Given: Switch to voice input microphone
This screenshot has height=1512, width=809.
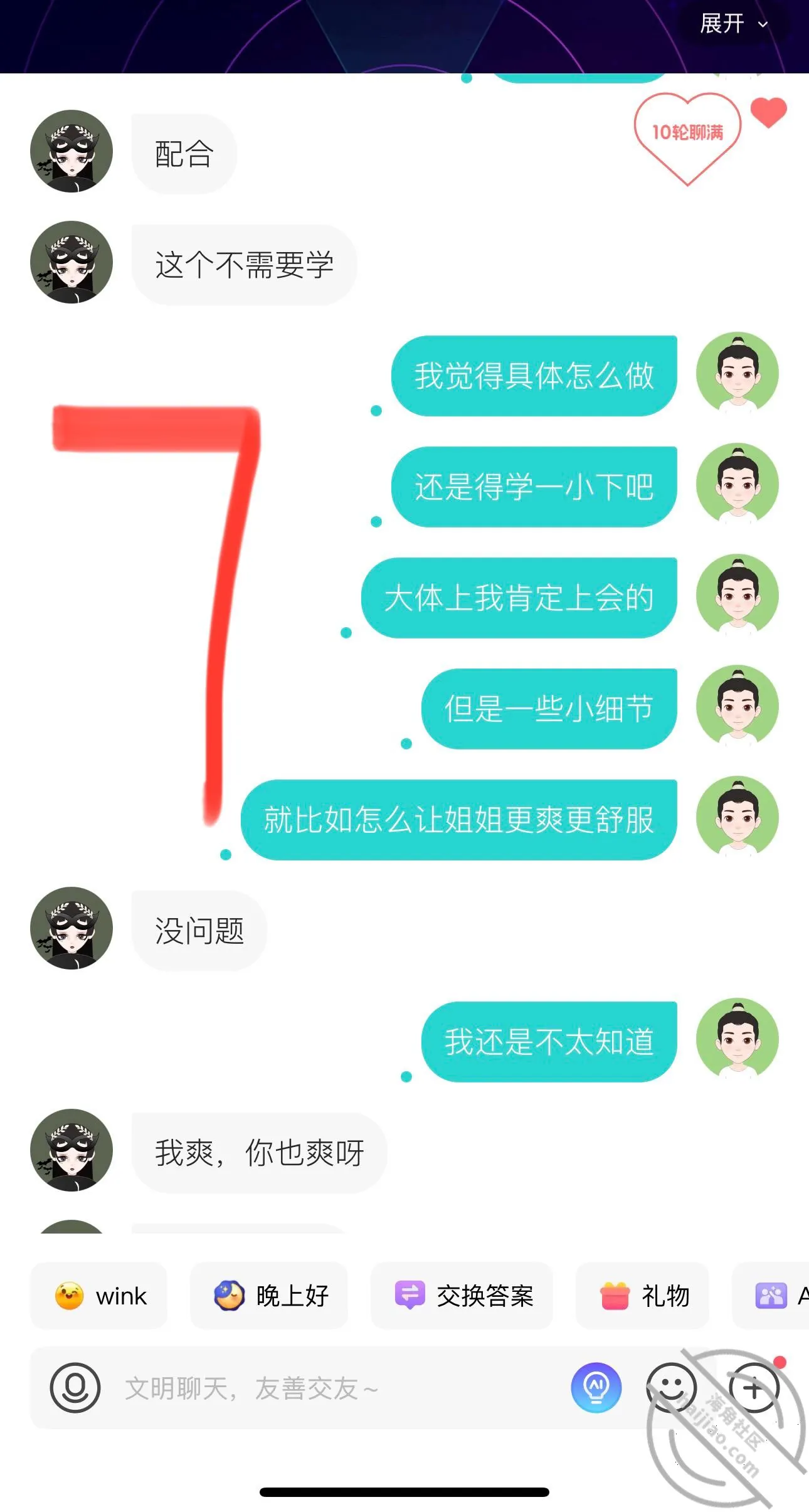Looking at the screenshot, I should click(x=75, y=1388).
